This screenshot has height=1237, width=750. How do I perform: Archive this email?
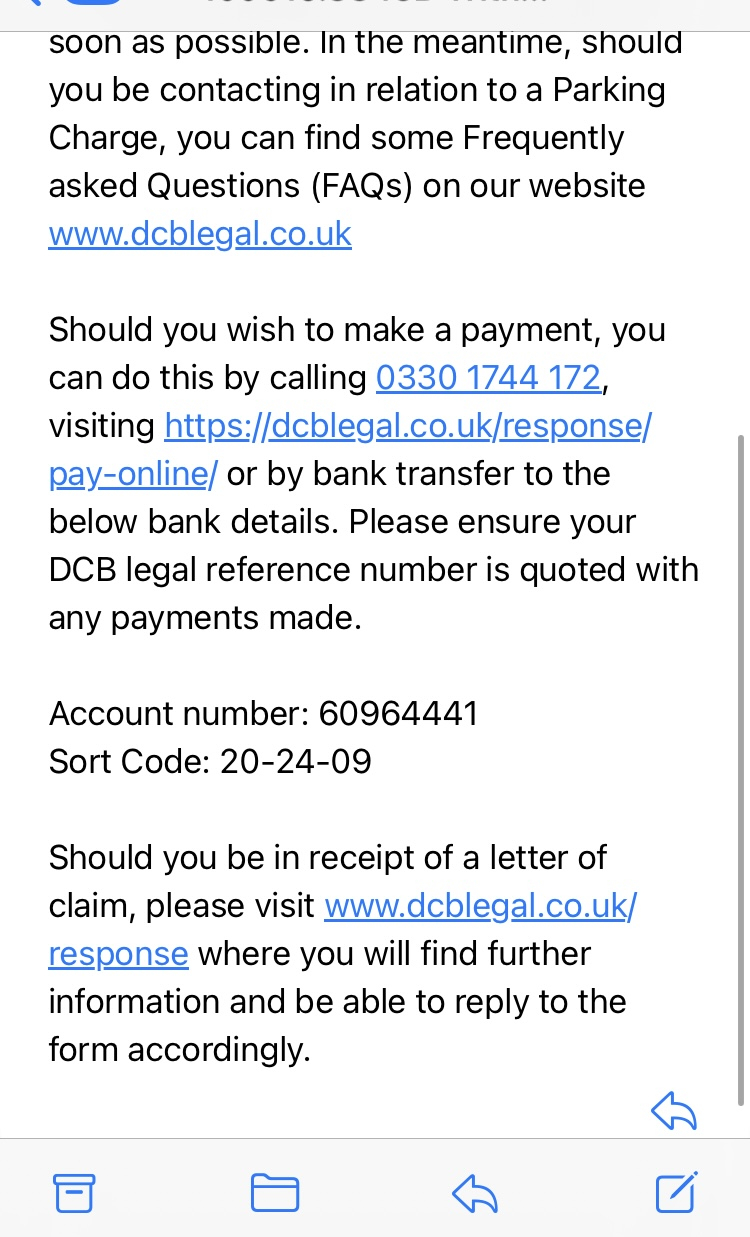(x=74, y=1192)
